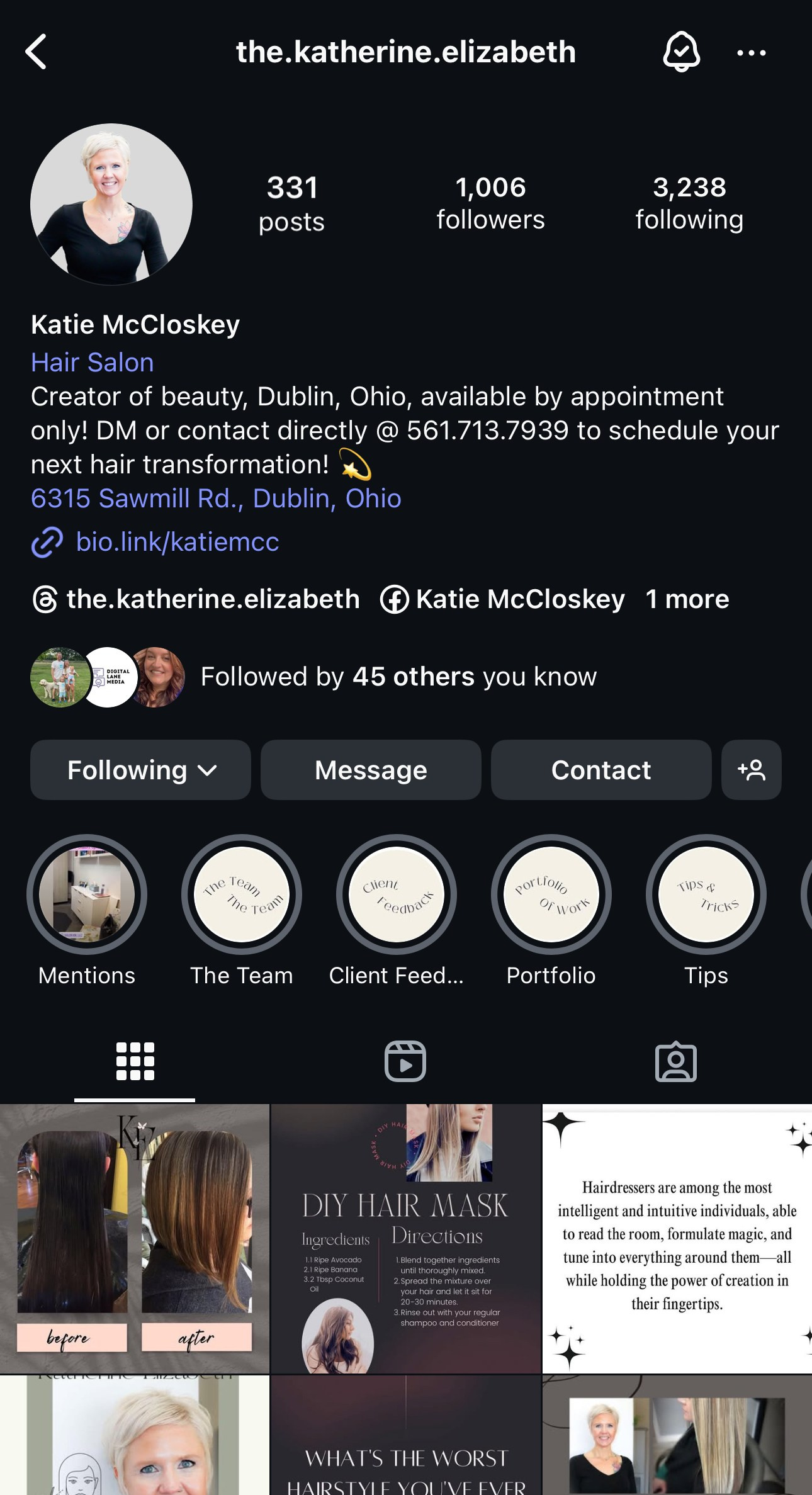Open the DIY Hair Mask post

click(405, 1238)
